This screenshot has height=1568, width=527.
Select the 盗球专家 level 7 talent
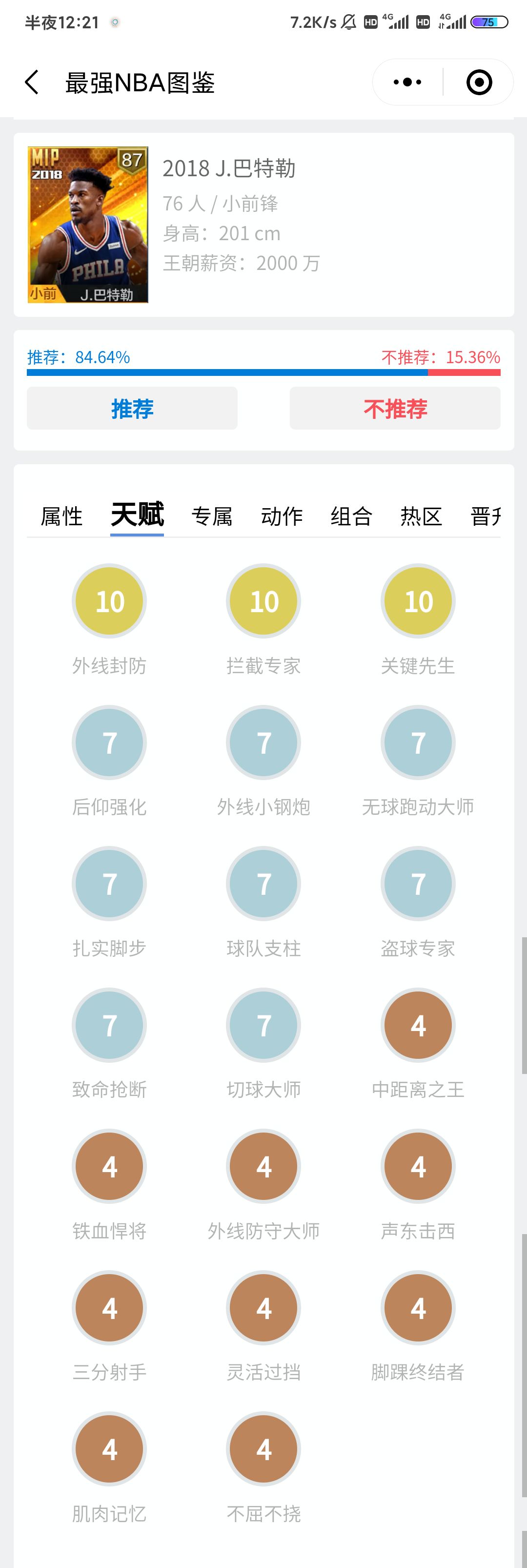point(418,884)
